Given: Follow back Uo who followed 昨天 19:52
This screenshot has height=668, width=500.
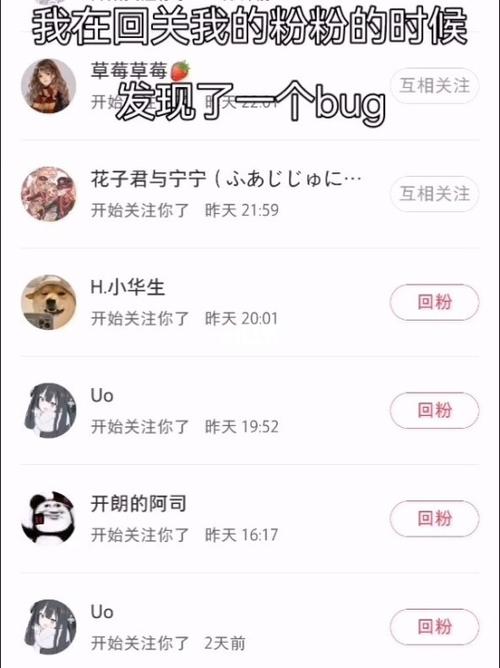Looking at the screenshot, I should (x=434, y=410).
